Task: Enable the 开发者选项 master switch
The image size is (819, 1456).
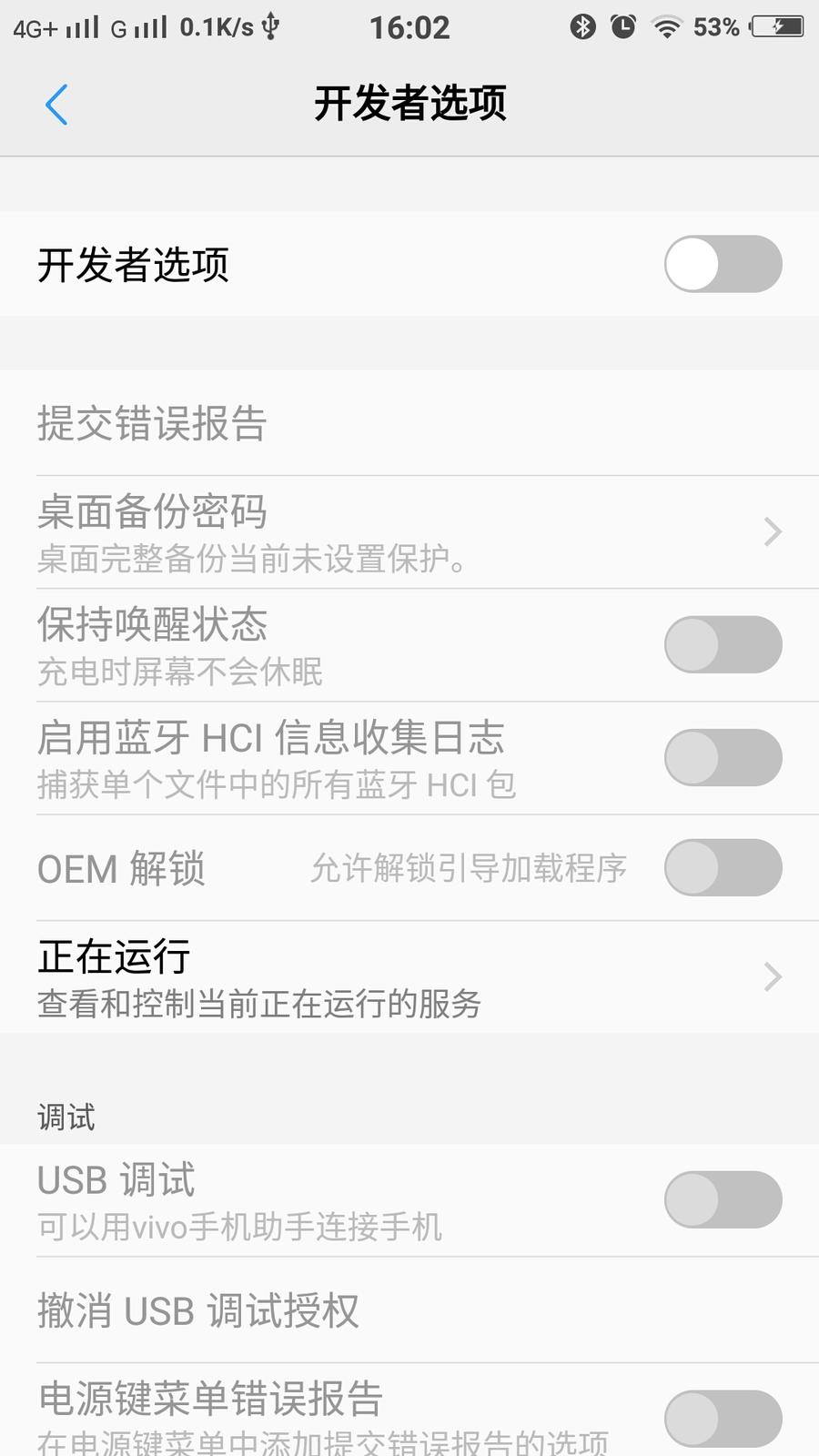Action: coord(723,264)
